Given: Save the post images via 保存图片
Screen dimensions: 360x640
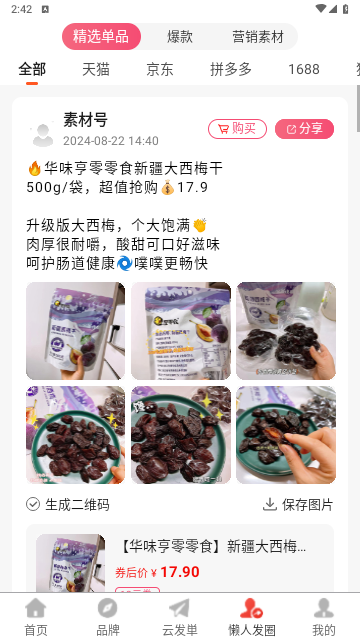Looking at the screenshot, I should click(x=298, y=504).
